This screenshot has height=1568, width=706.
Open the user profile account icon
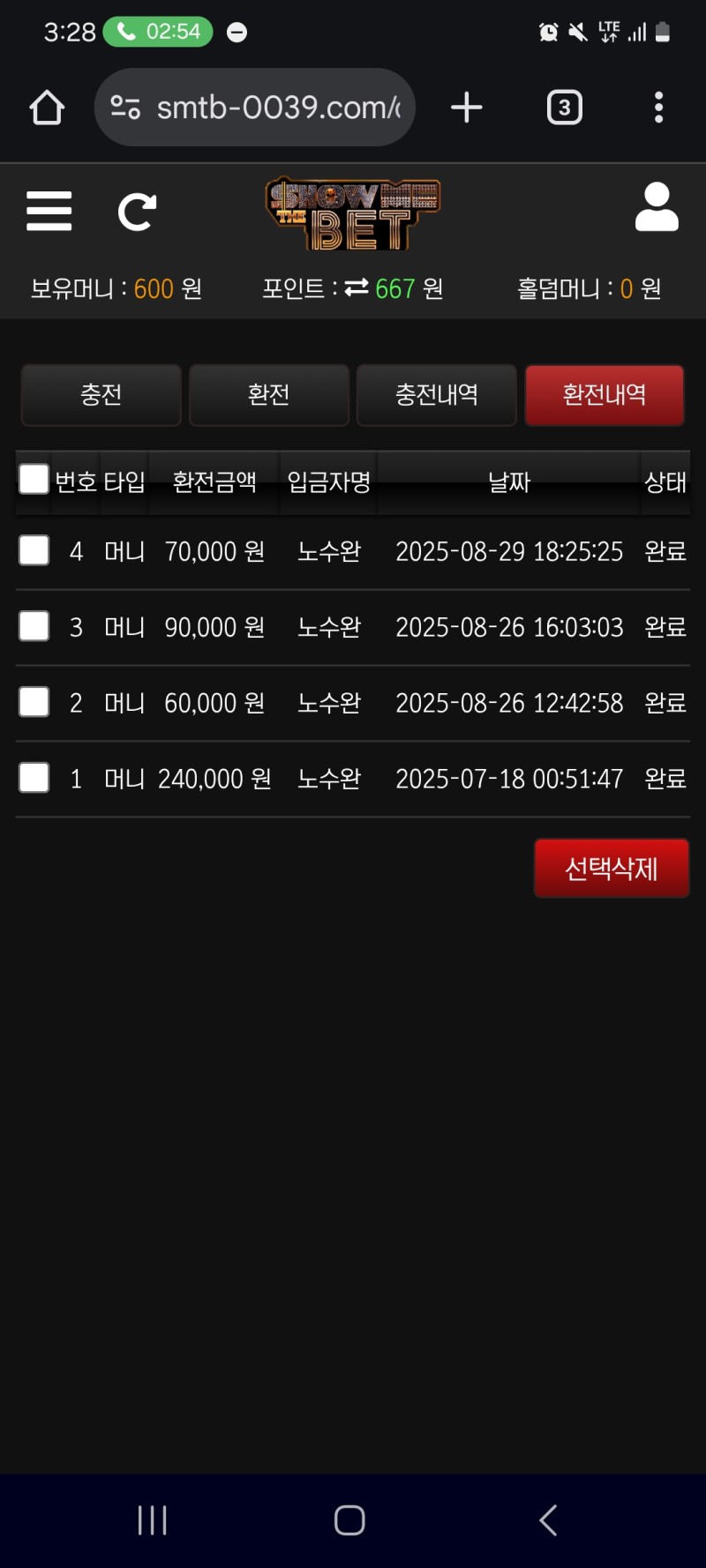coord(656,207)
